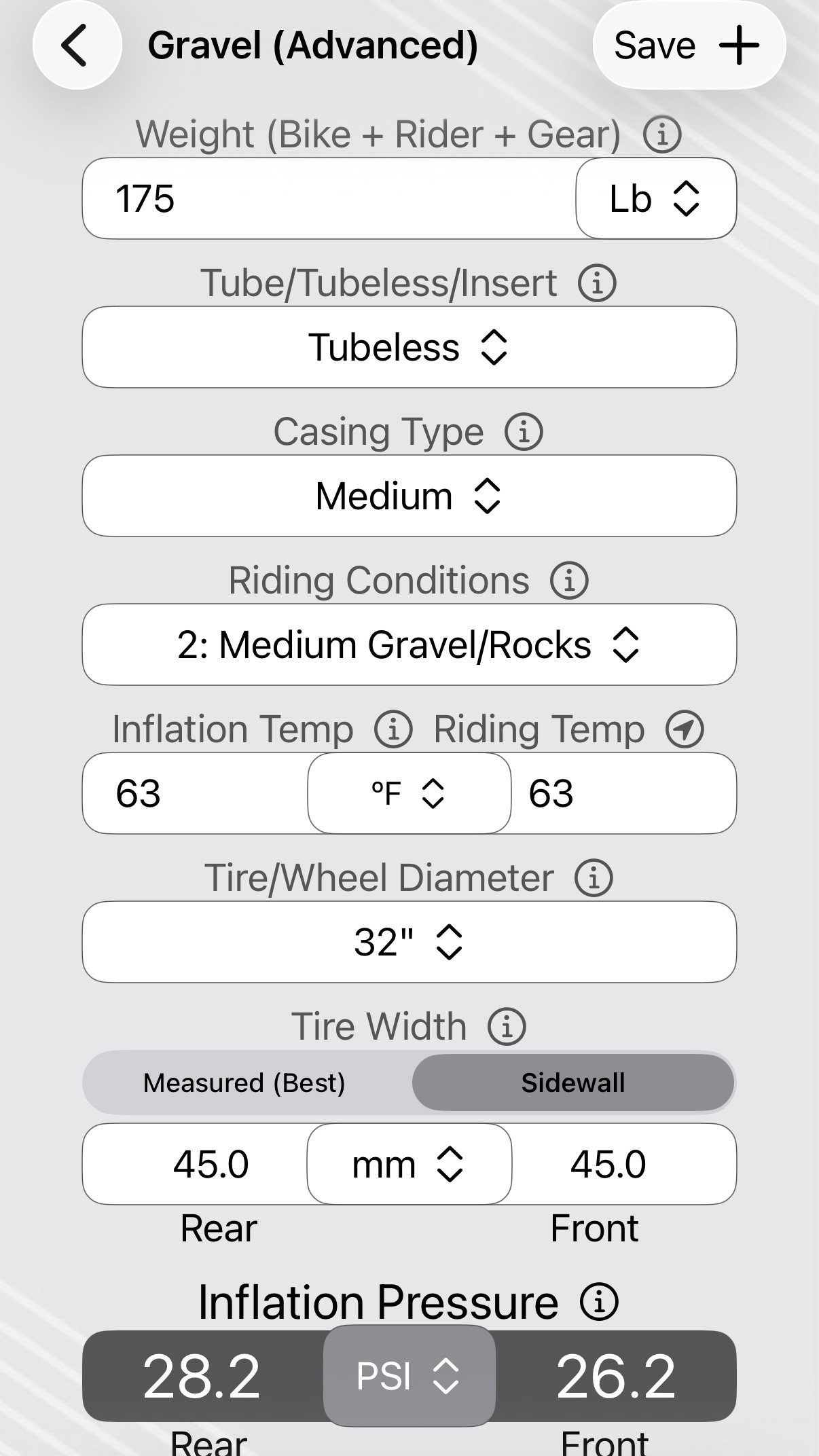Screen dimensions: 819x1456
Task: Change tire width unit from mm
Action: pyautogui.click(x=409, y=1164)
